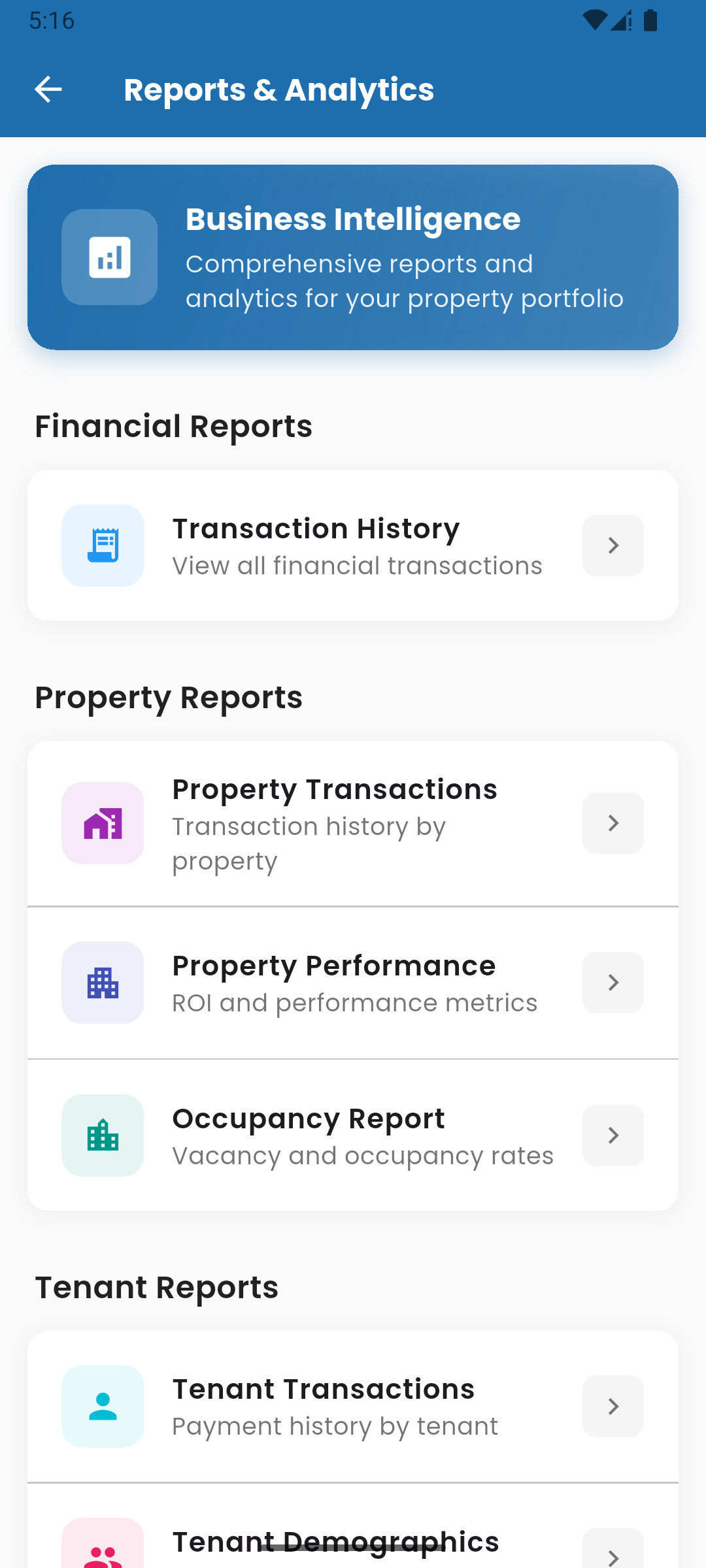Tap the chevron beside Property Performance
Viewport: 706px width, 1568px height.
coord(613,983)
